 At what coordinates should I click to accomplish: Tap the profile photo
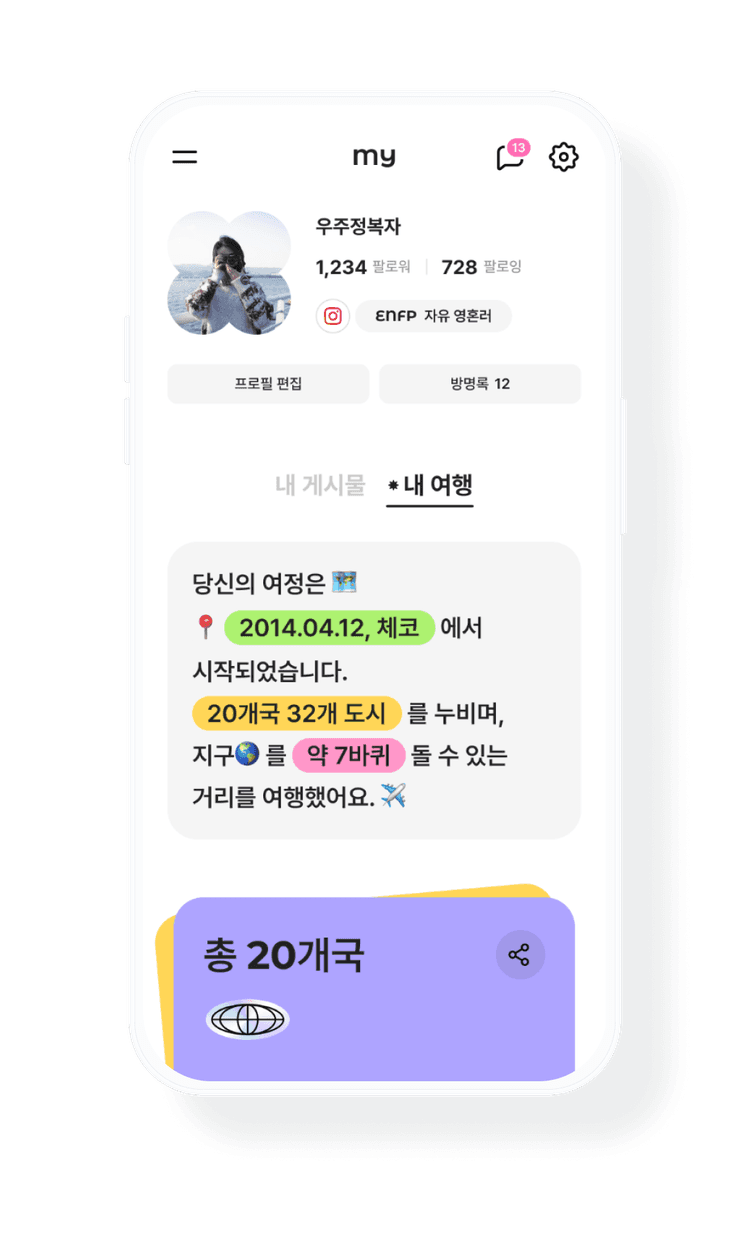[x=229, y=273]
